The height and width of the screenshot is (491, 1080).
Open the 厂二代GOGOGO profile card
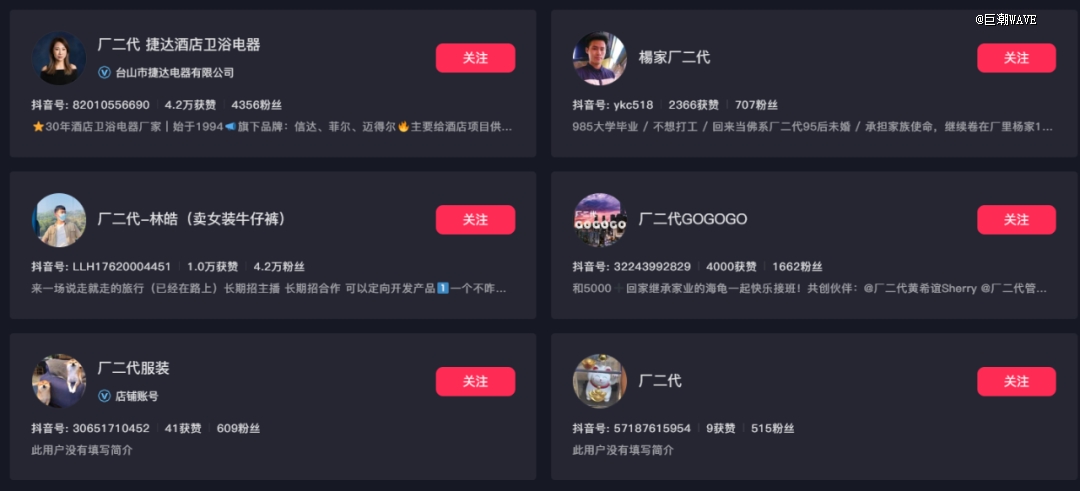692,219
